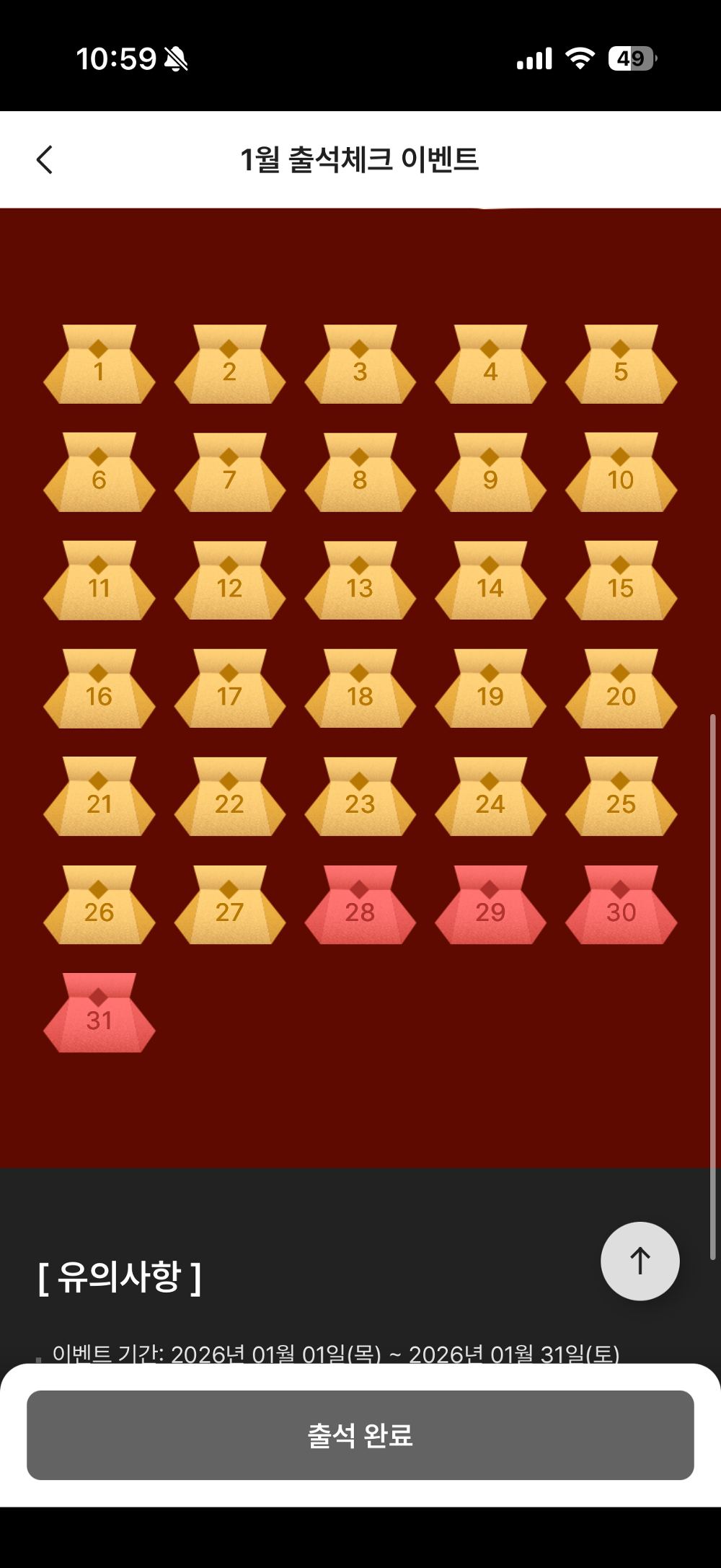The image size is (721, 1568).
Task: Go back from the attendance event page
Action: [x=45, y=159]
